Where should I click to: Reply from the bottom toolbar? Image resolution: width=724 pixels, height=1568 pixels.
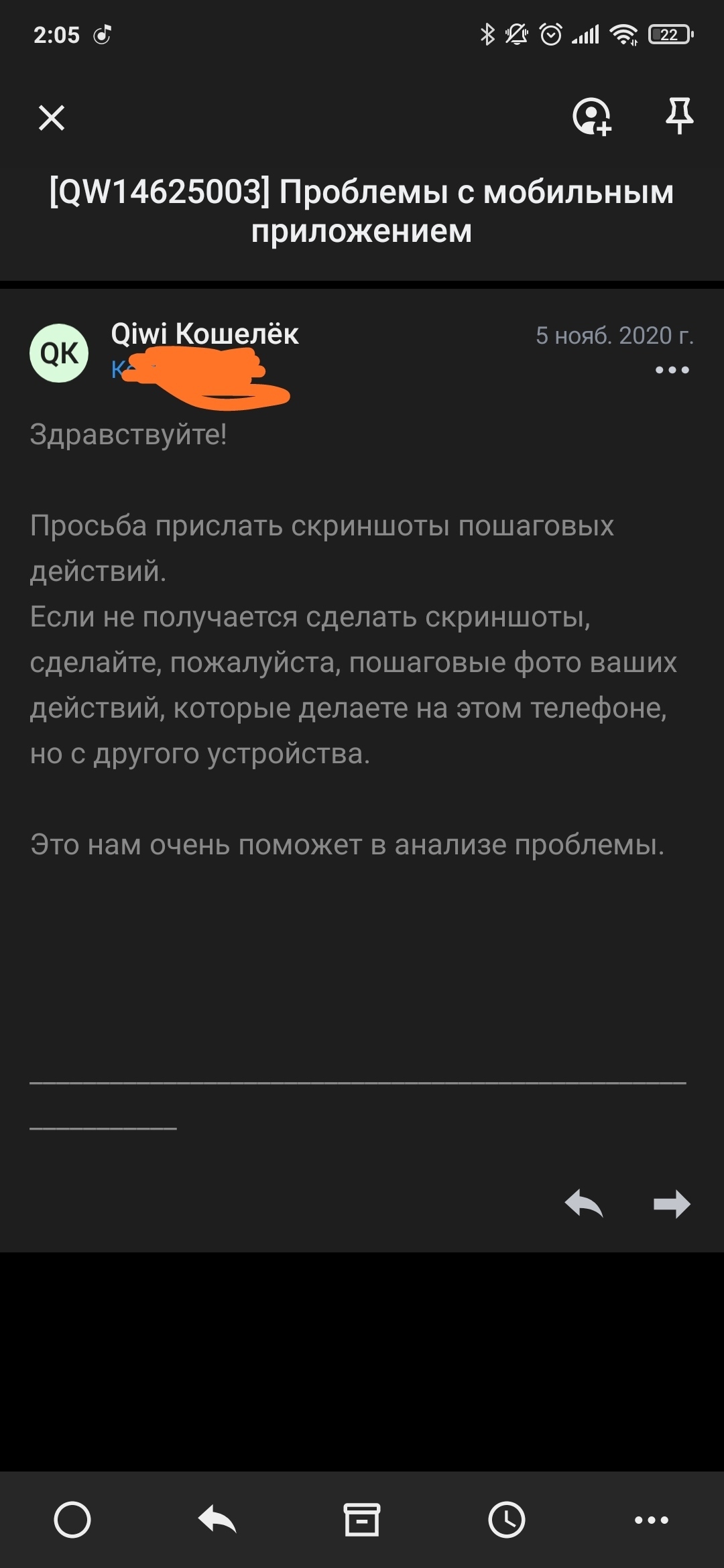pyautogui.click(x=217, y=1520)
